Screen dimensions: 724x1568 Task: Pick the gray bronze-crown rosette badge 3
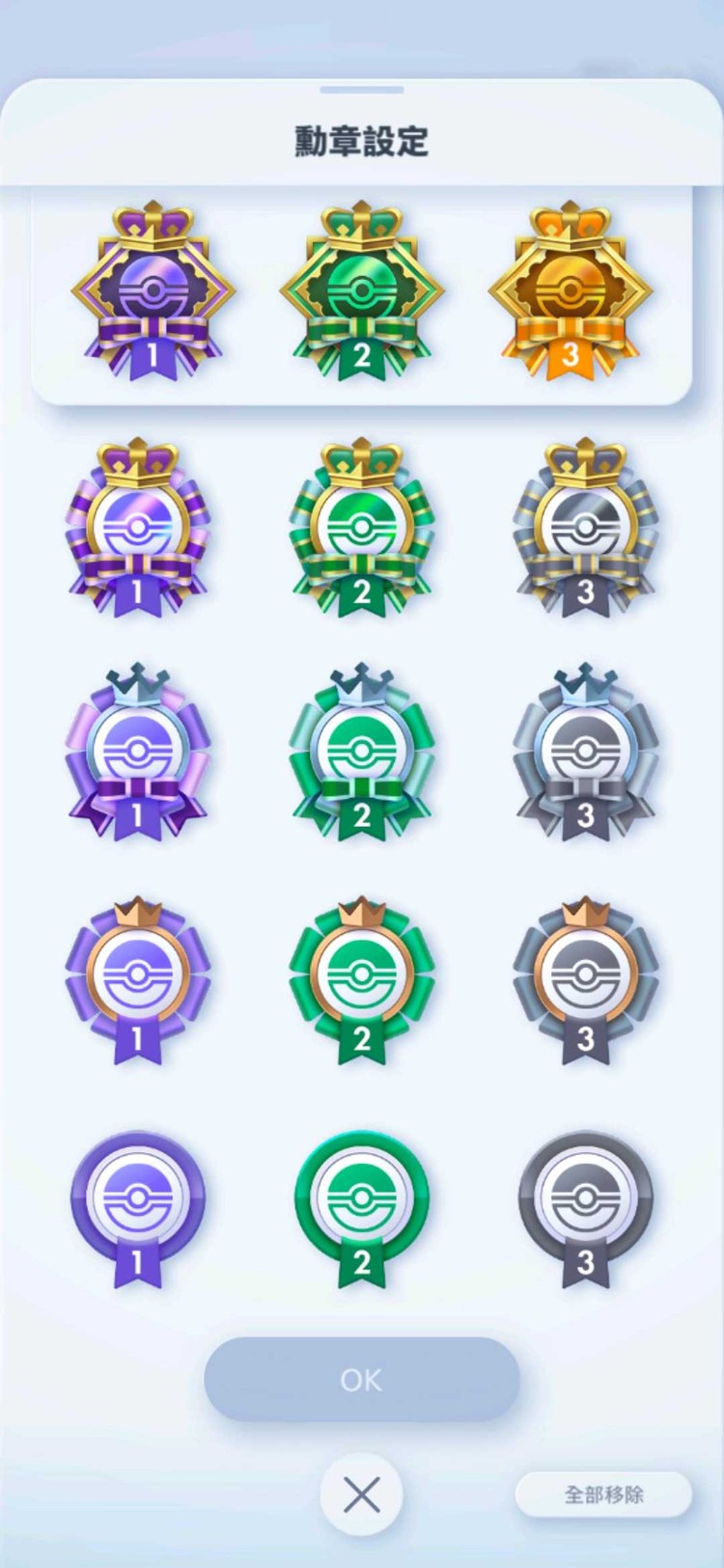pos(585,979)
